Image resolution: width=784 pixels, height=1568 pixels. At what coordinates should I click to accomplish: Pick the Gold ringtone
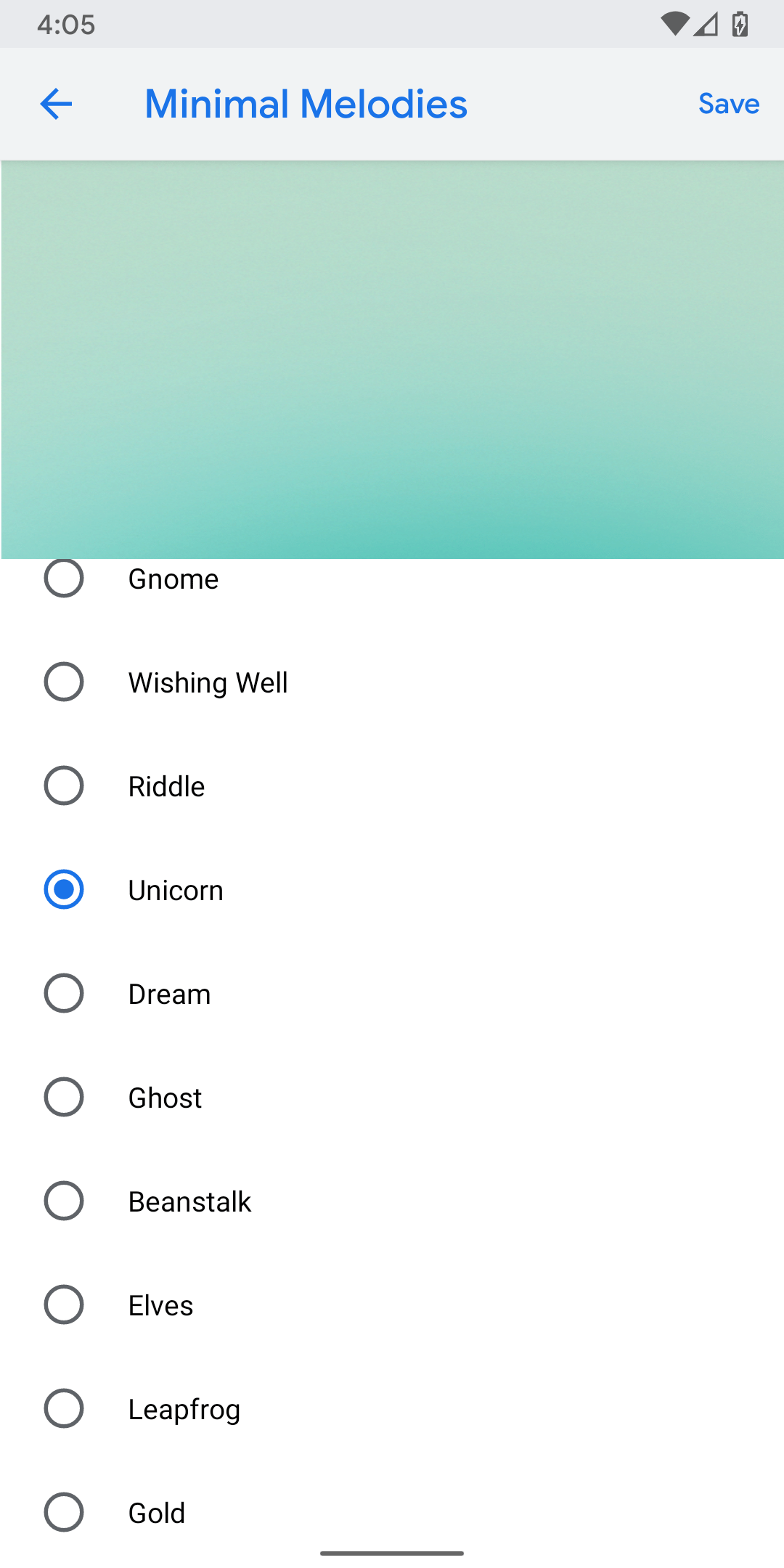pyautogui.click(x=64, y=1513)
